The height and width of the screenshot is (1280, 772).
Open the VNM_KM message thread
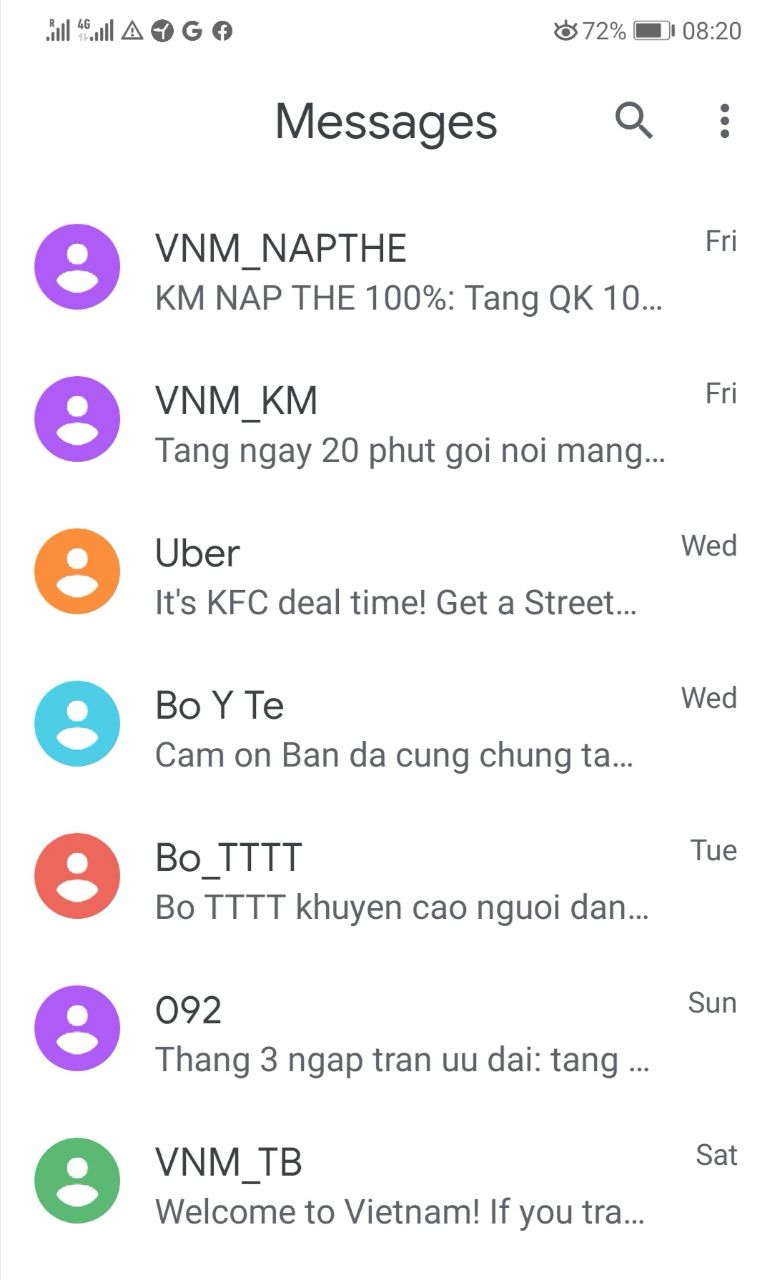click(386, 419)
